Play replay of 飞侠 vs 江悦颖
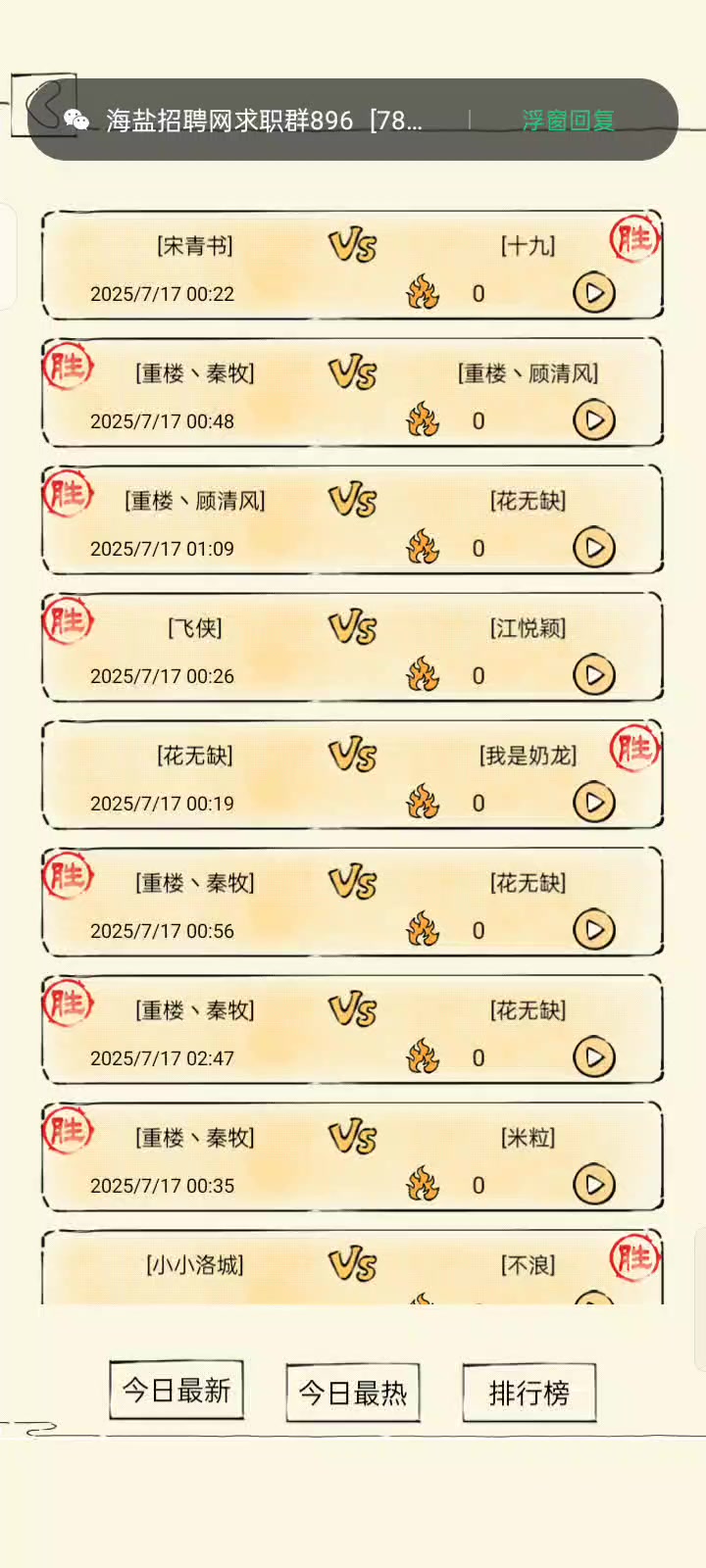The image size is (706, 1568). click(594, 675)
